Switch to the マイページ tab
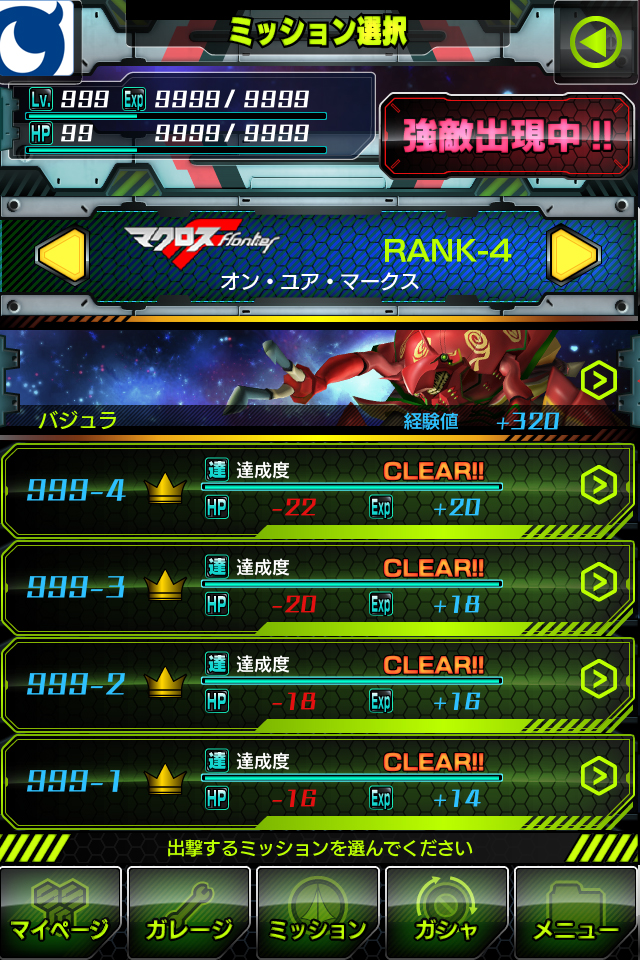The height and width of the screenshot is (960, 640). (x=61, y=912)
